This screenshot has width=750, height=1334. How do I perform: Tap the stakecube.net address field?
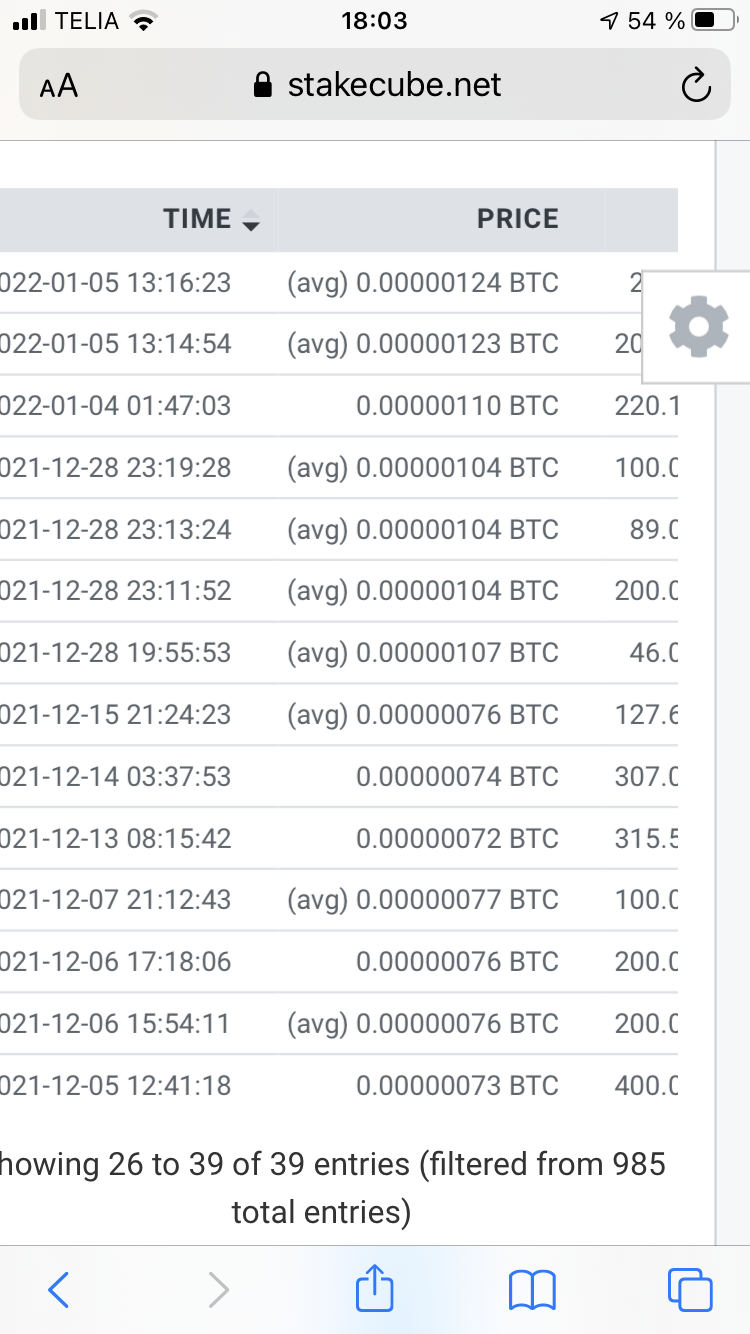tap(377, 85)
